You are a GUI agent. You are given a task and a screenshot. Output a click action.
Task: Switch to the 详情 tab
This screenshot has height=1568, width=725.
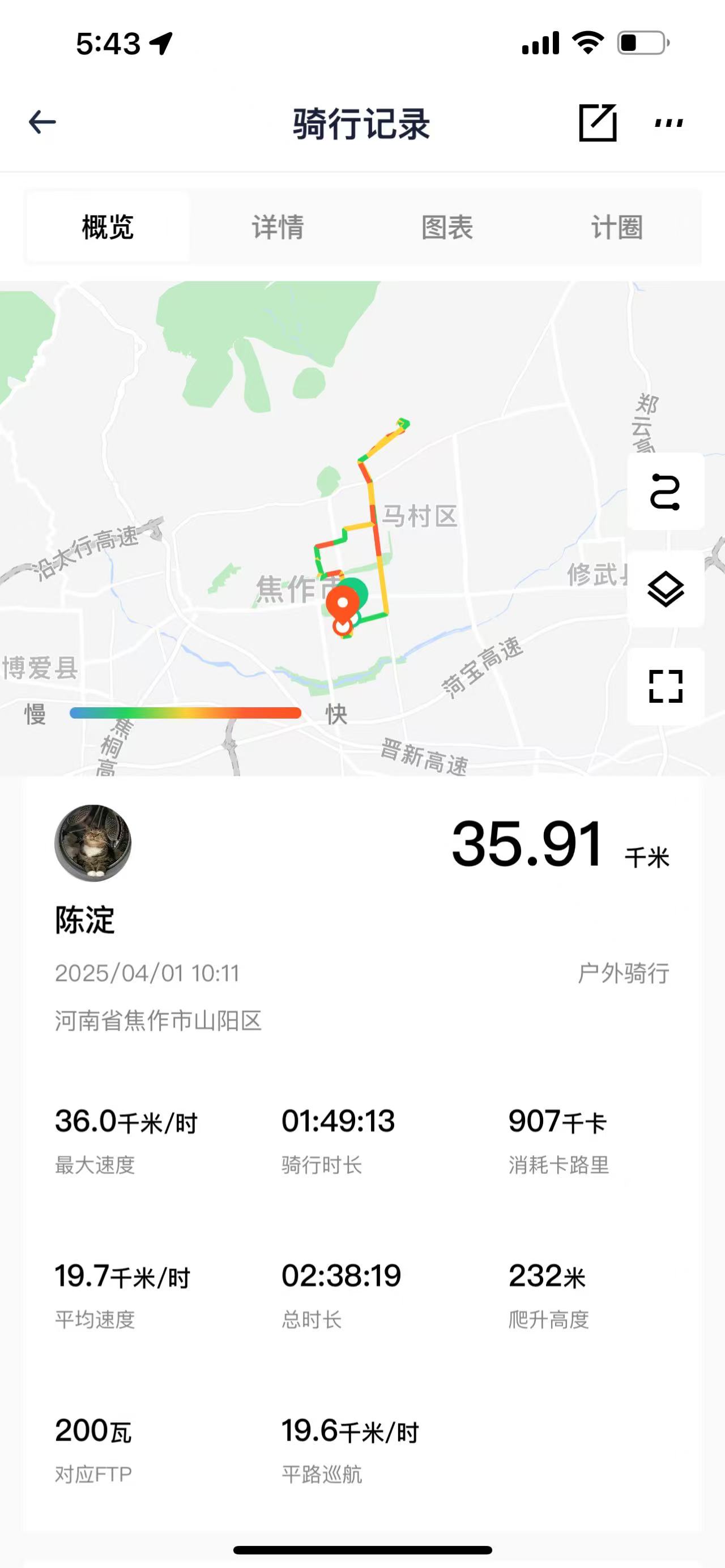(278, 227)
